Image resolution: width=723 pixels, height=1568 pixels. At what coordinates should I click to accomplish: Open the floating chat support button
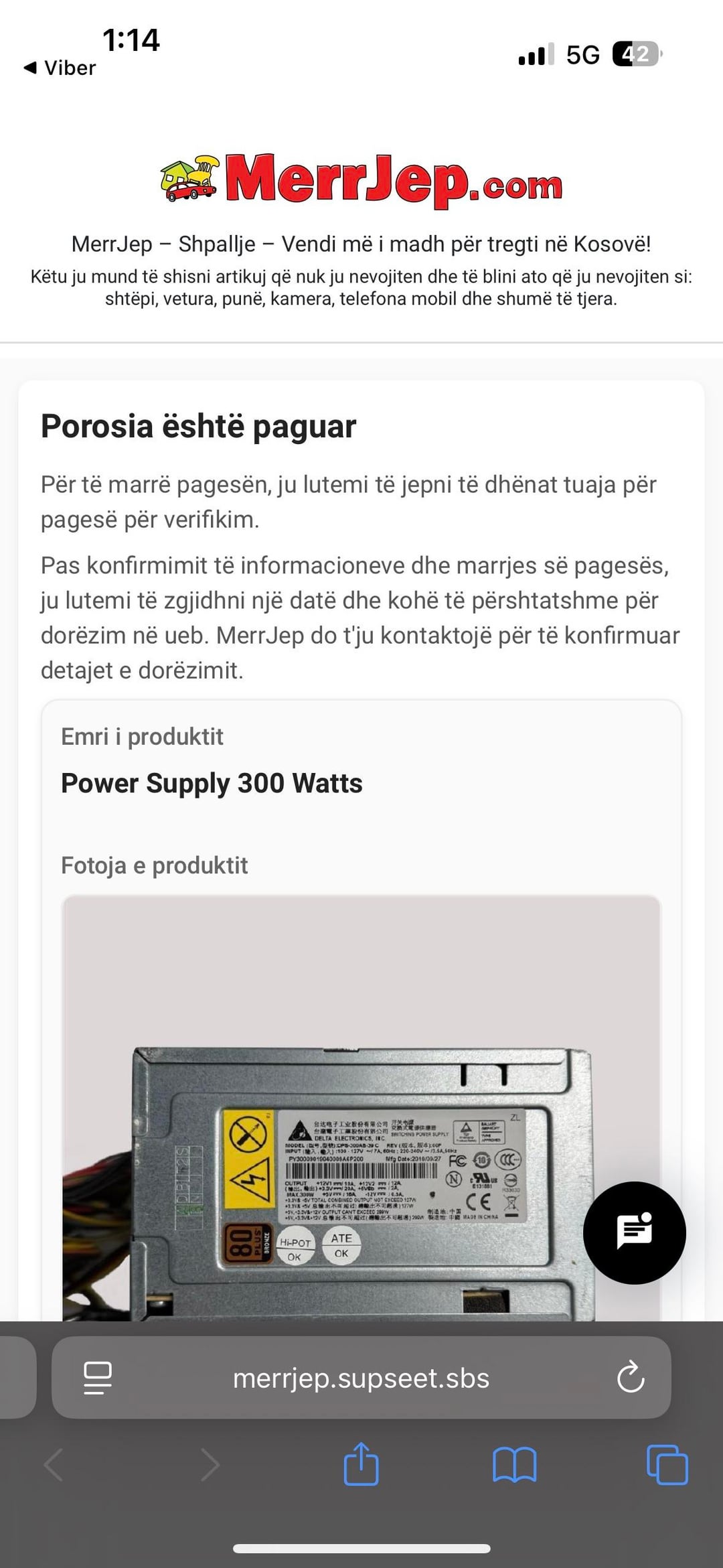click(634, 1232)
